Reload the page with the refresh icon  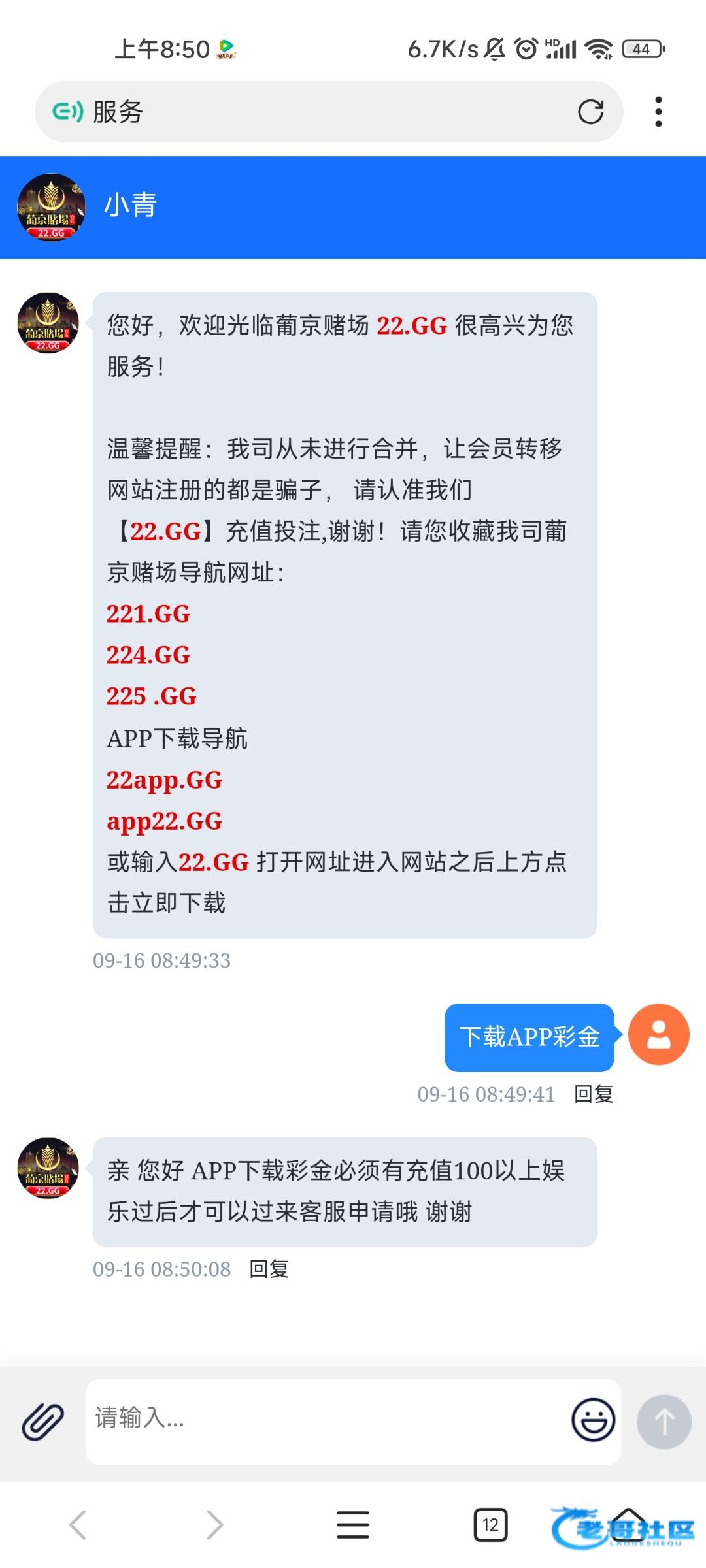pos(590,112)
